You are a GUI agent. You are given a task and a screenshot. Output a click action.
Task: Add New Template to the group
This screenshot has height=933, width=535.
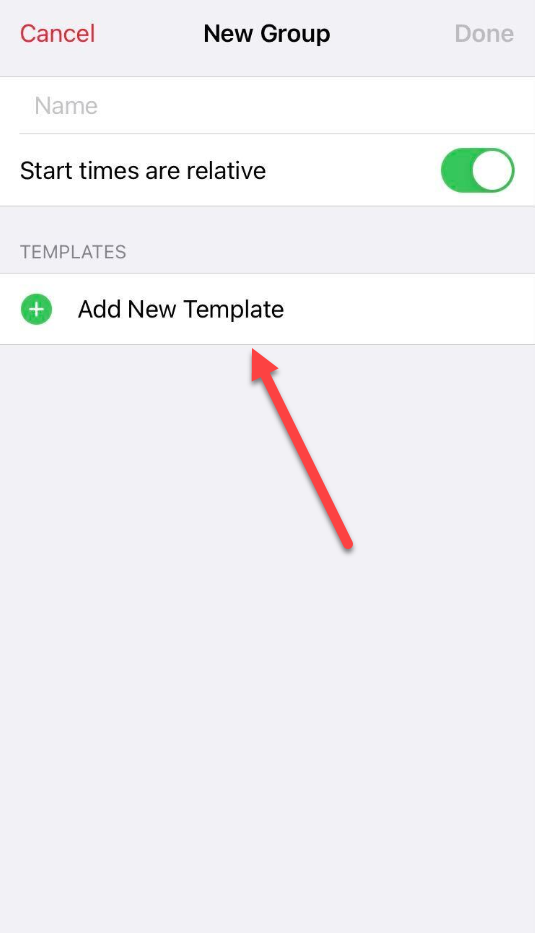click(267, 309)
